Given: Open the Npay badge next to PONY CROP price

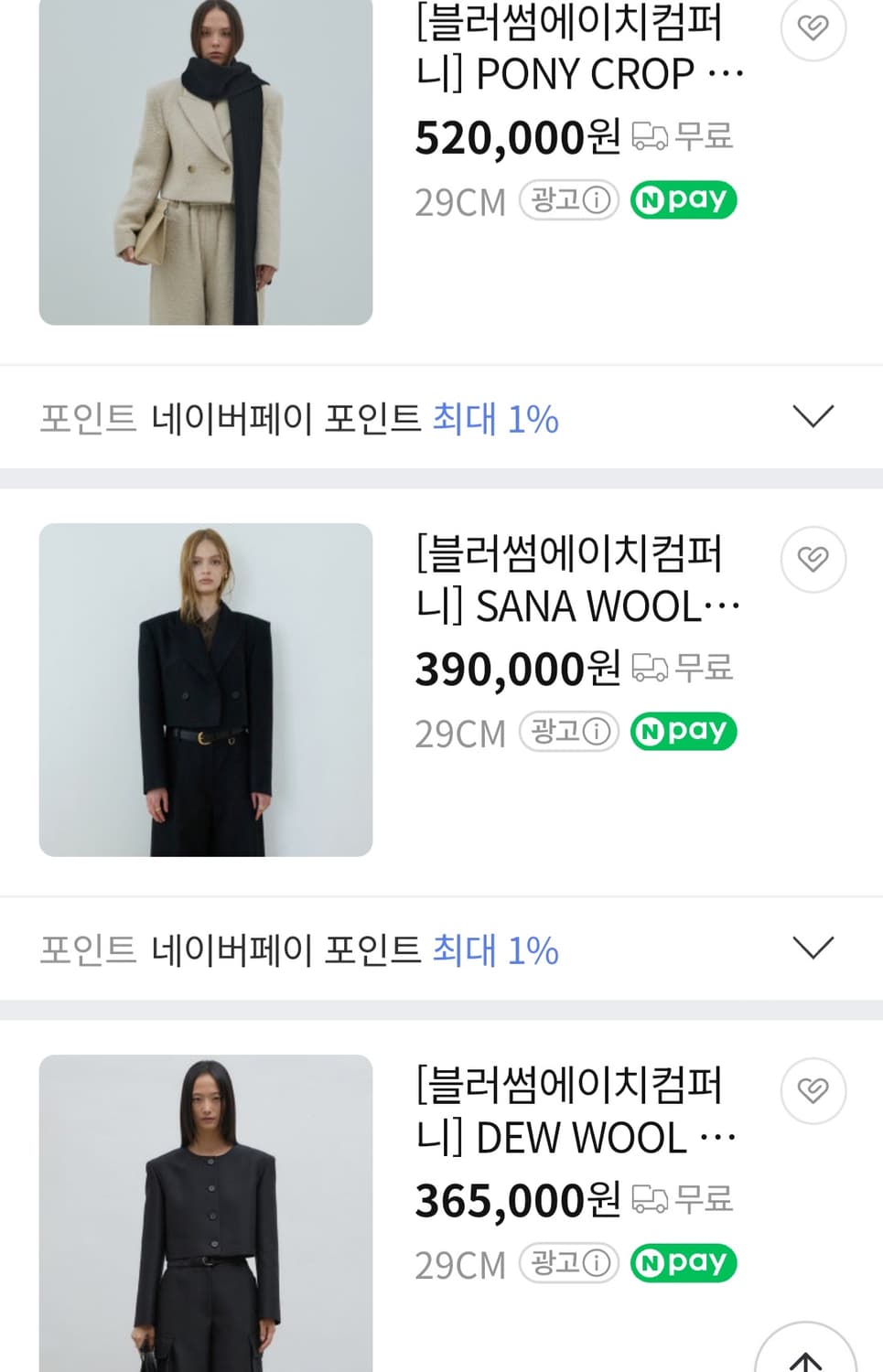Looking at the screenshot, I should coord(684,199).
